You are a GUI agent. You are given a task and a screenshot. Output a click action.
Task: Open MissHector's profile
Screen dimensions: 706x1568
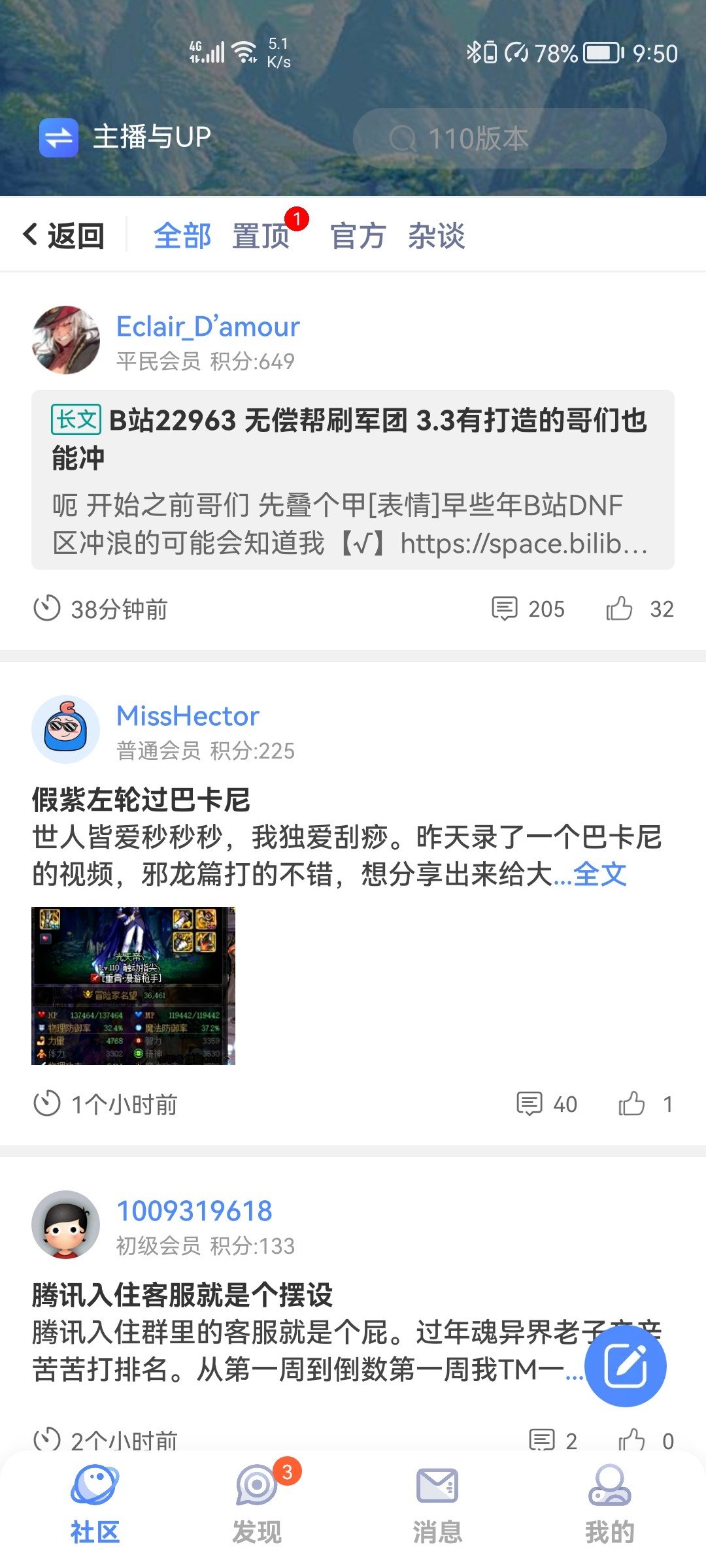(188, 715)
